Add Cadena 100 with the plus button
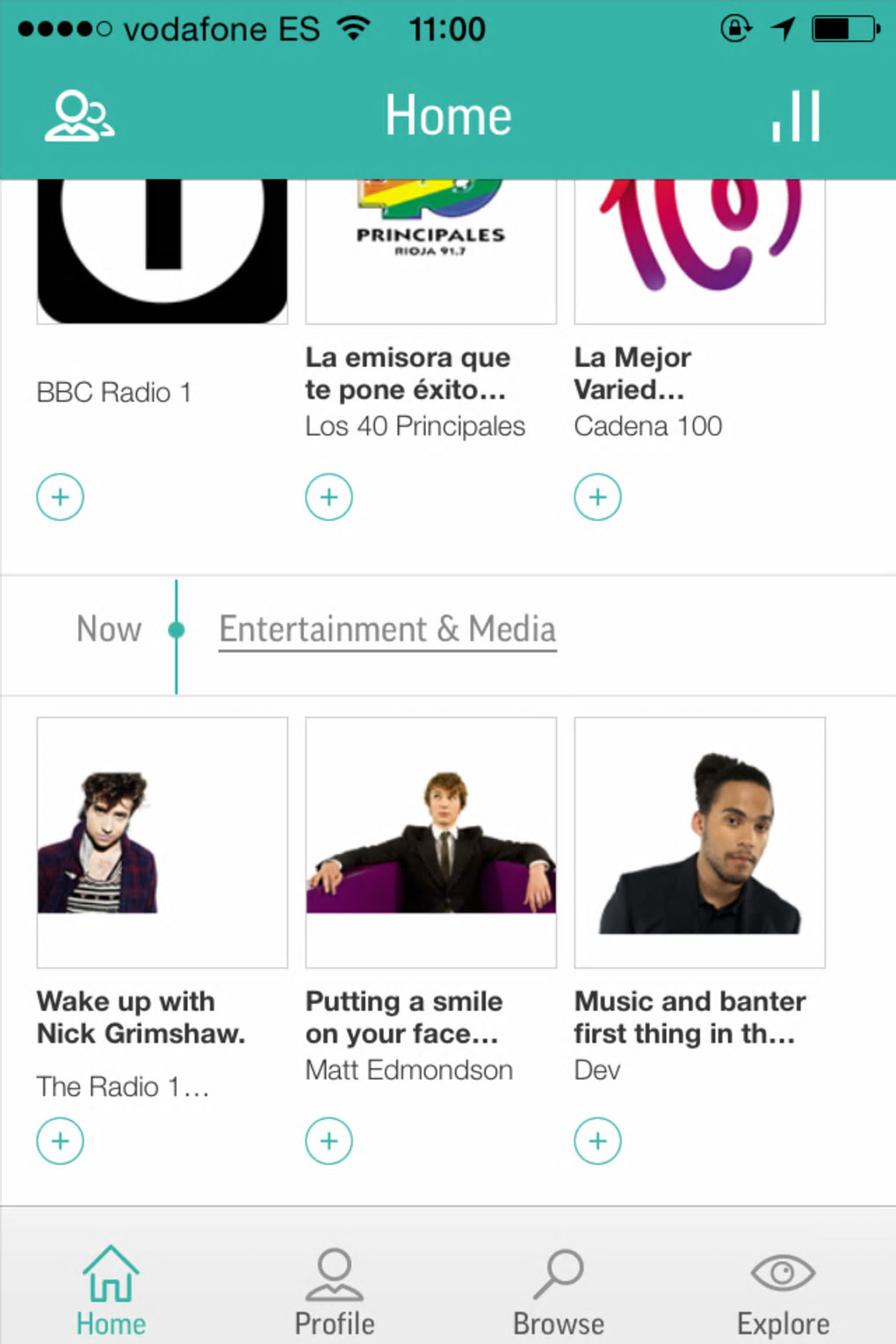896x1344 pixels. 598,497
